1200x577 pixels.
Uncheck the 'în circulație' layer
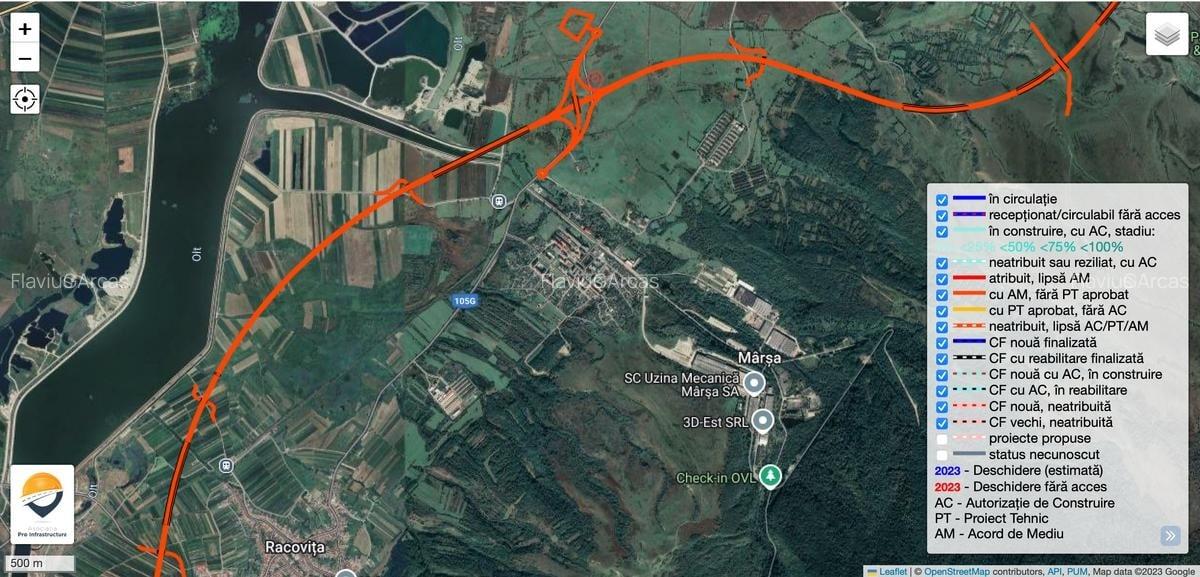click(x=942, y=199)
